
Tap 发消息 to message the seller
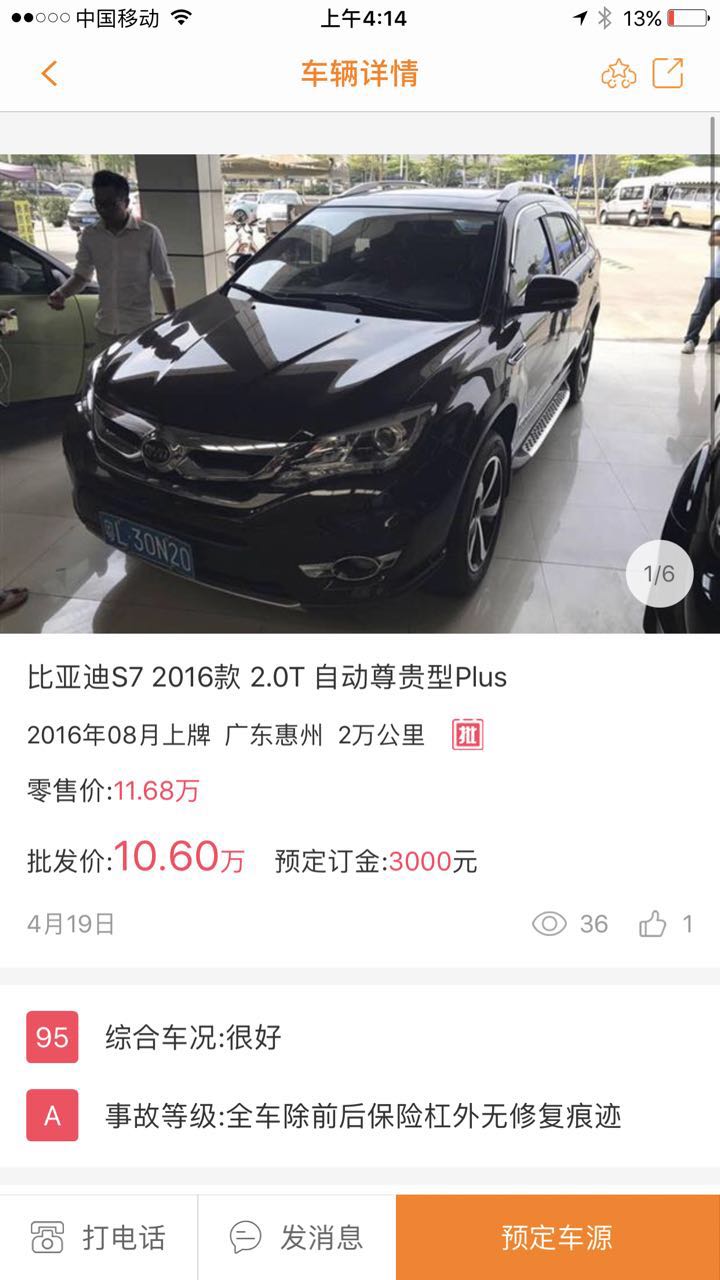tap(297, 1237)
